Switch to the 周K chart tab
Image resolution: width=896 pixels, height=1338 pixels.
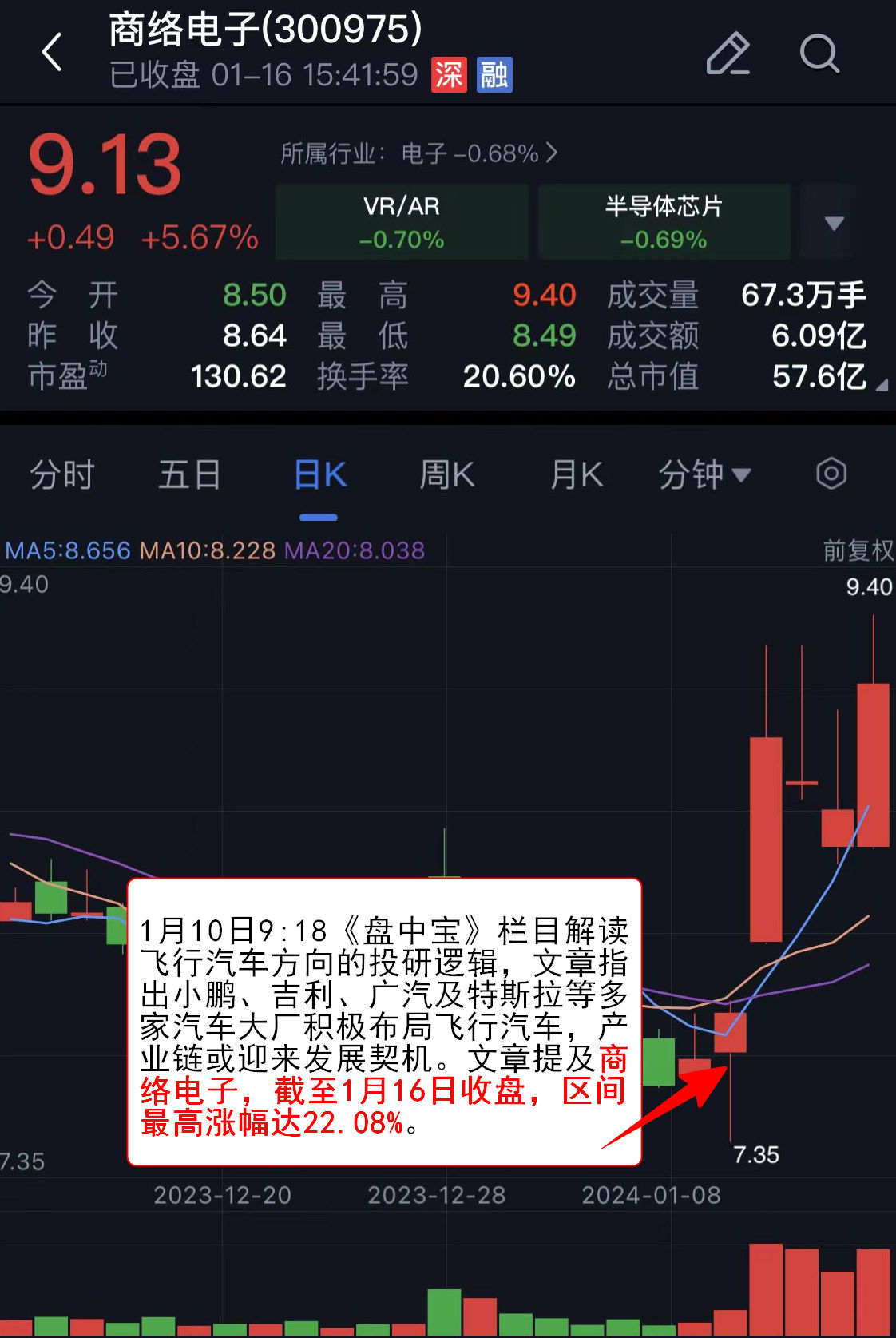(447, 474)
